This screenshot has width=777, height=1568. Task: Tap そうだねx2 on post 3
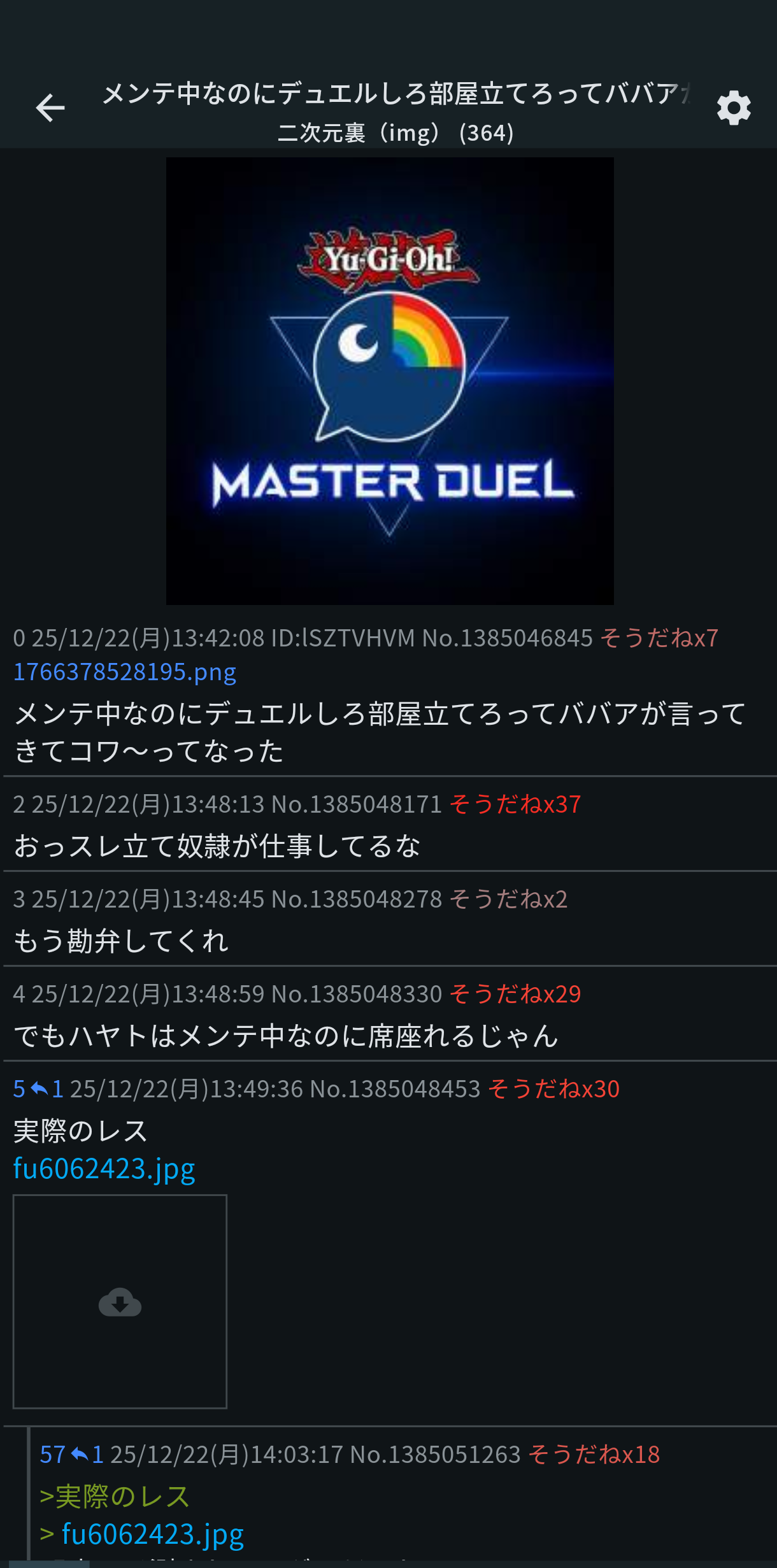pyautogui.click(x=508, y=899)
